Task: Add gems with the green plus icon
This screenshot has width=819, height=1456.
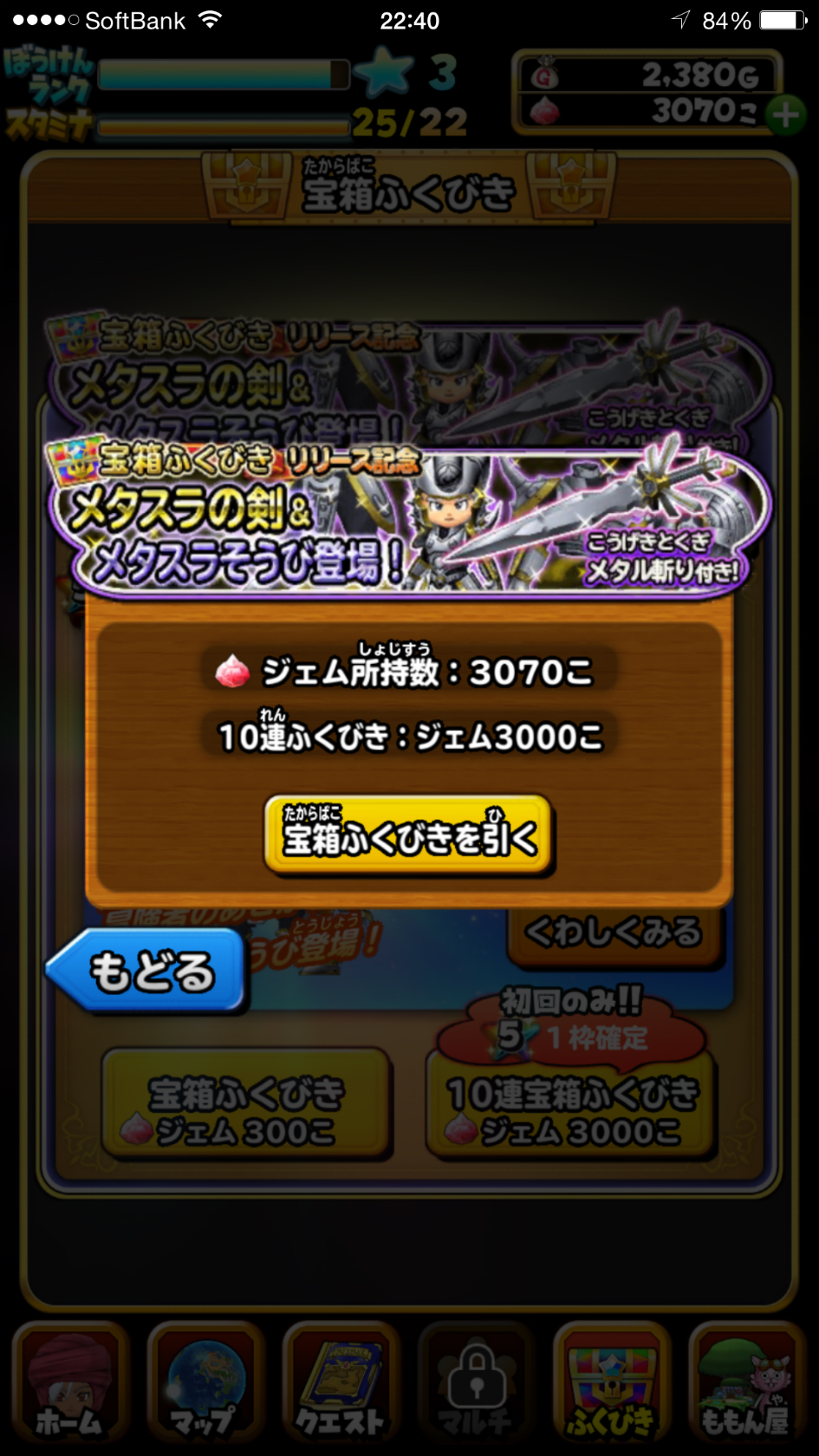Action: coord(786,115)
